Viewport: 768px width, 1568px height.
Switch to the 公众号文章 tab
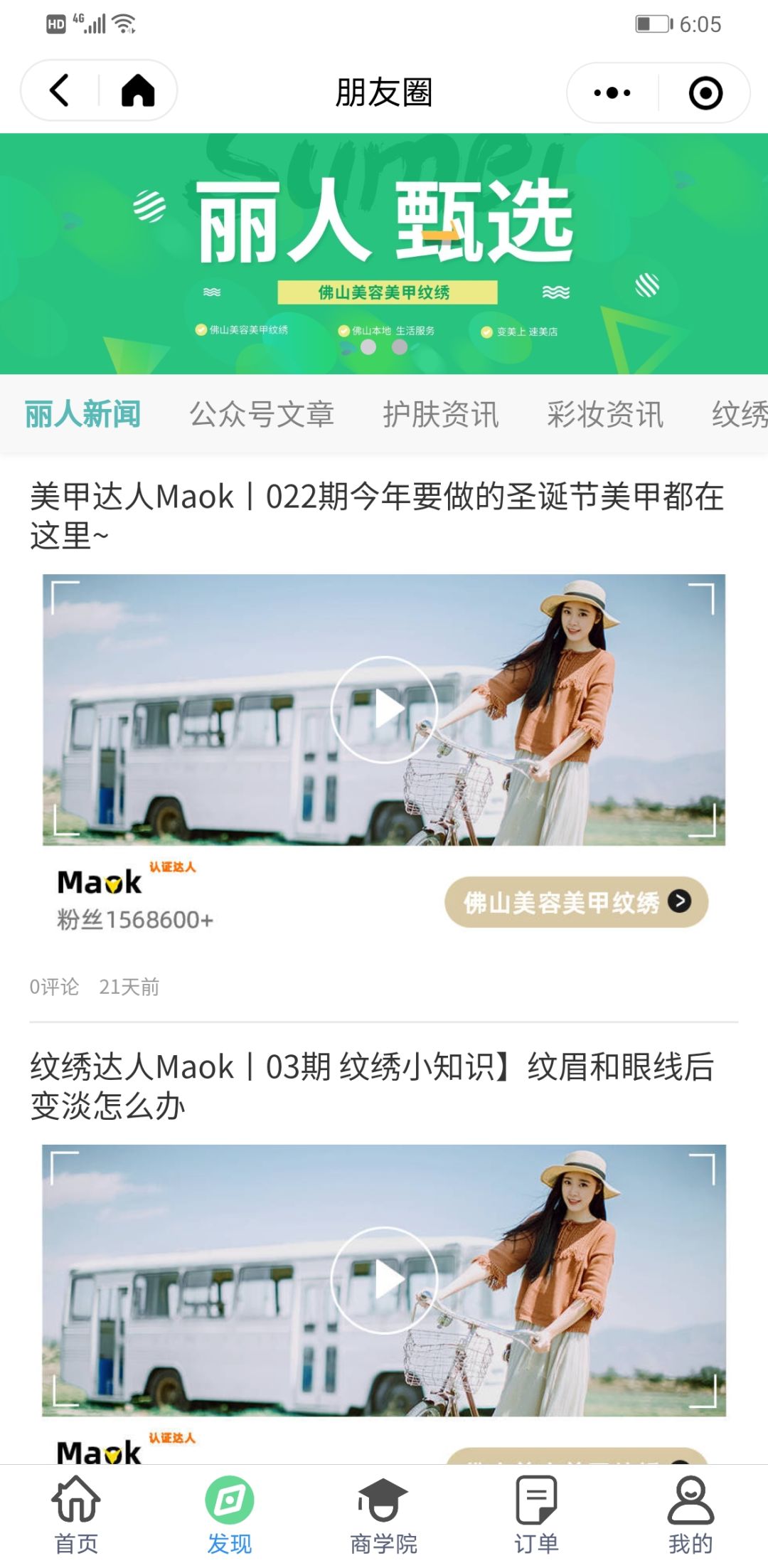coord(261,414)
